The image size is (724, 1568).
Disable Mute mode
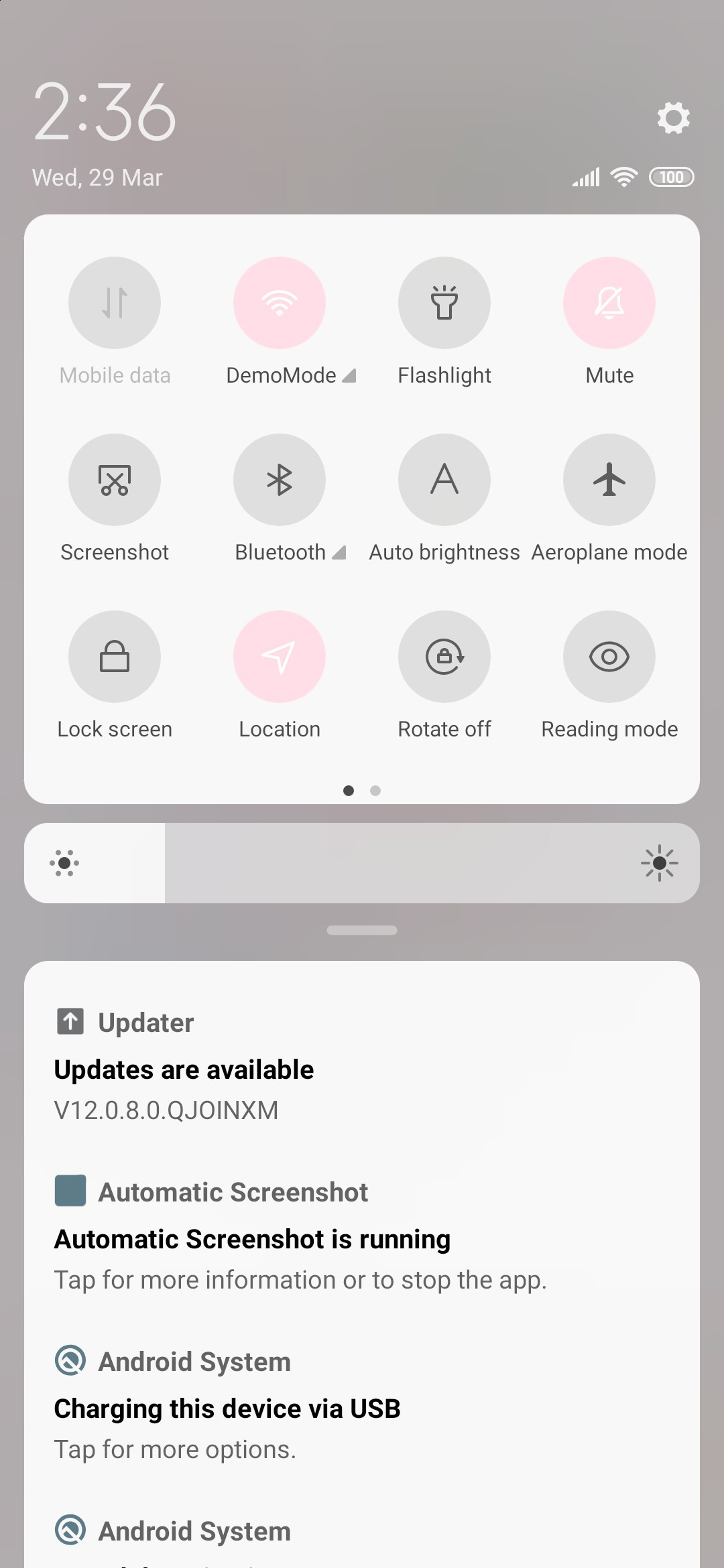point(609,303)
